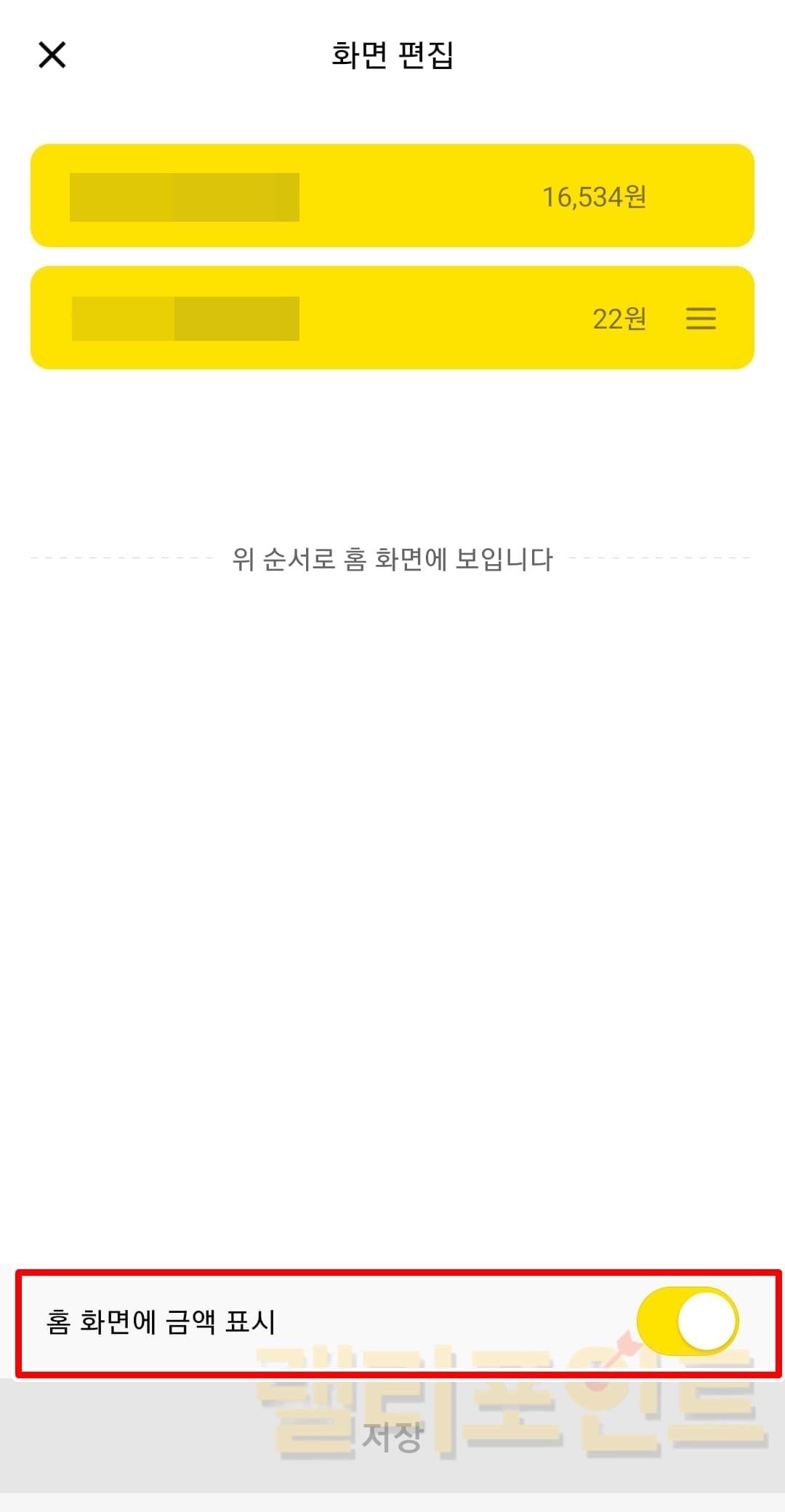Toggle 홈 화면에 금액 표시 switch

[x=687, y=1321]
